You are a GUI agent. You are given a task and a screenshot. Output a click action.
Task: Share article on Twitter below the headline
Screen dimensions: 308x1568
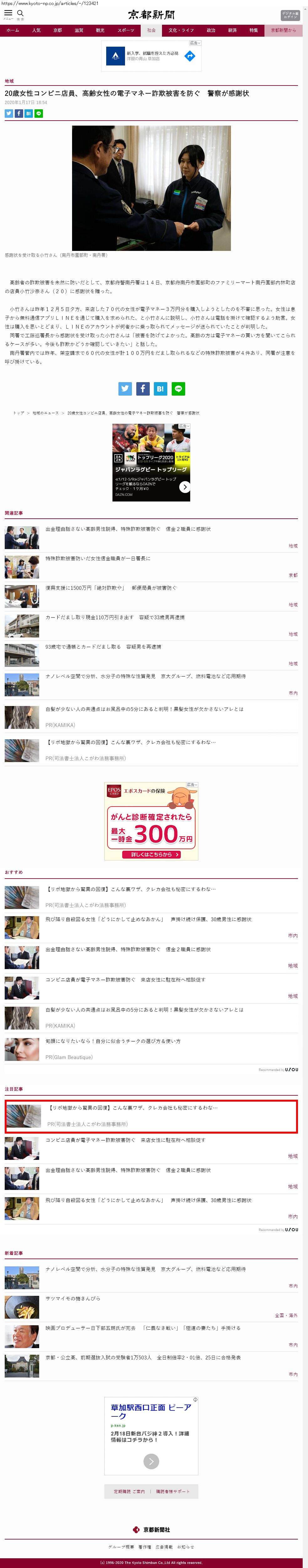click(x=9, y=113)
